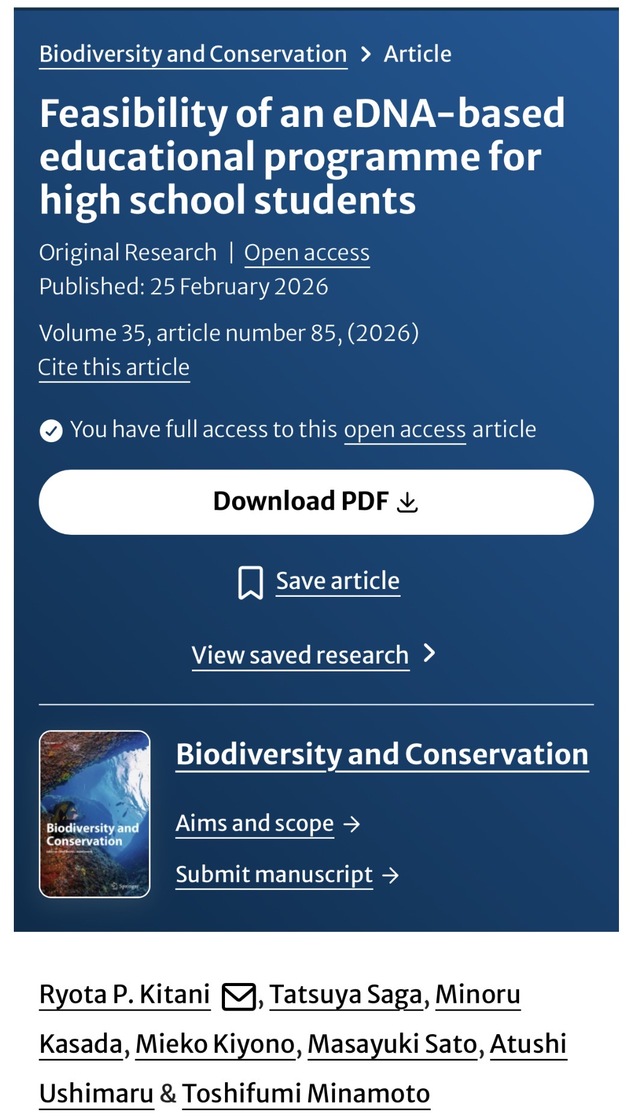This screenshot has width=640, height=1119.
Task: View author Masayuki Sato
Action: pos(392,1045)
